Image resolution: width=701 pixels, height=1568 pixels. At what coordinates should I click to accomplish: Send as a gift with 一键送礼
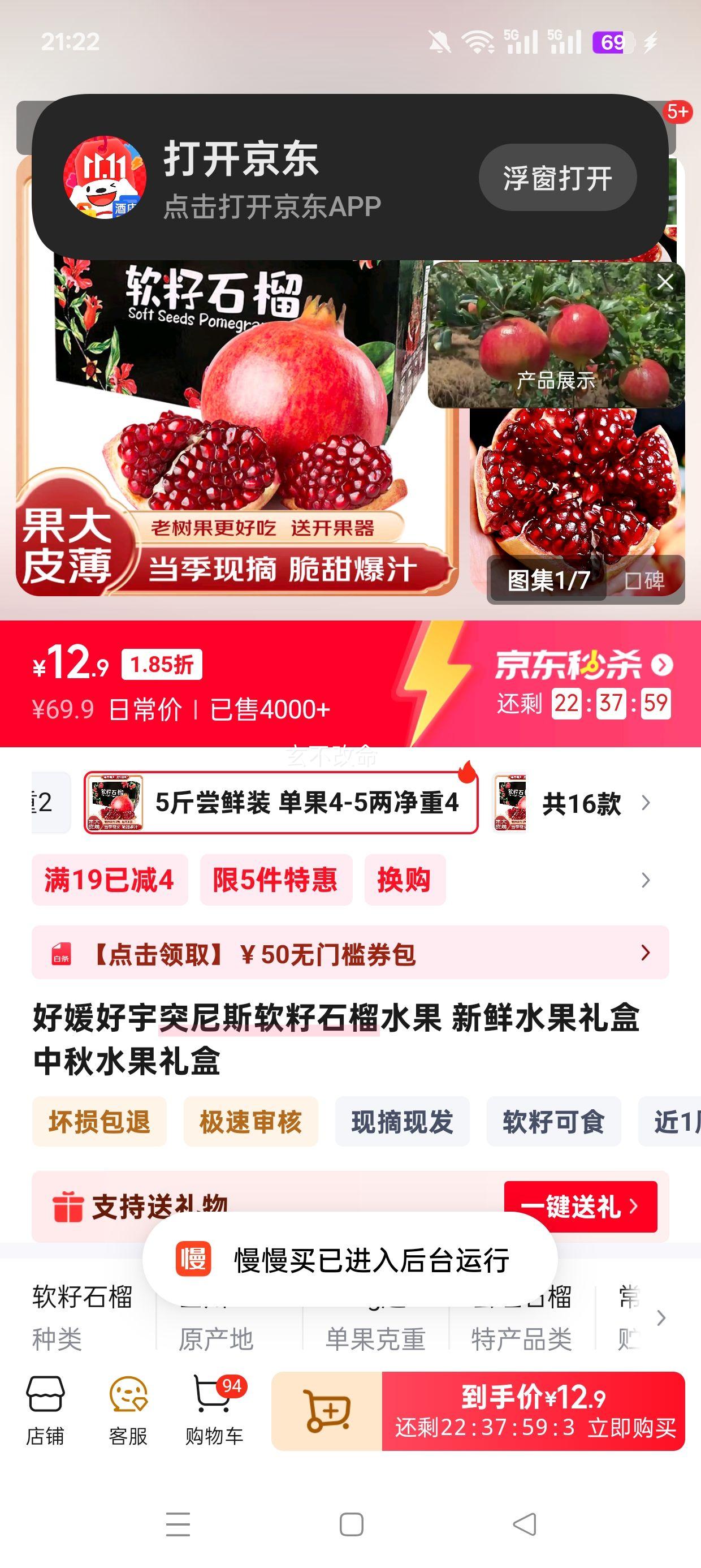(x=580, y=1207)
